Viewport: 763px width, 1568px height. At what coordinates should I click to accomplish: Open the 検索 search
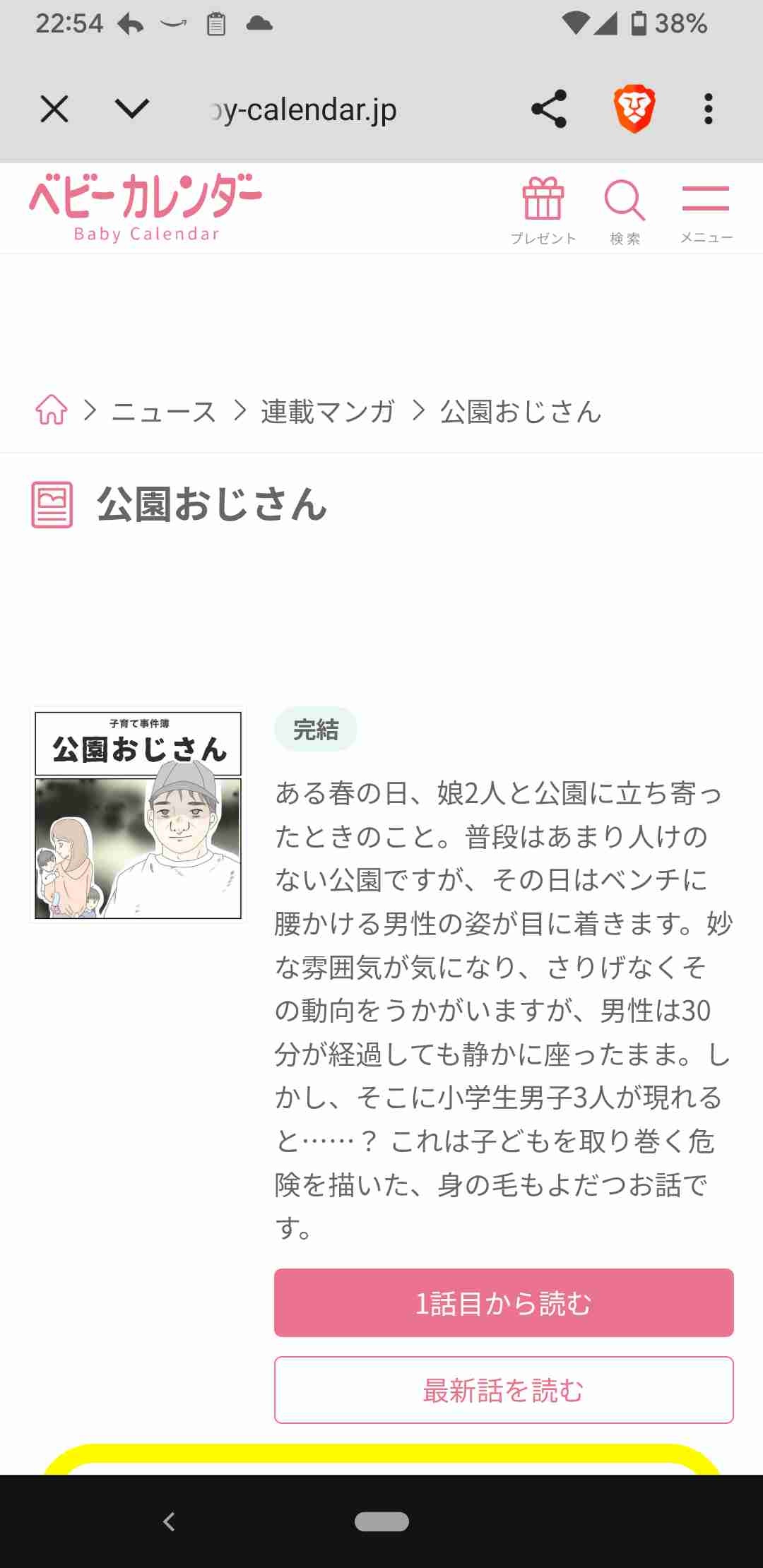[625, 210]
